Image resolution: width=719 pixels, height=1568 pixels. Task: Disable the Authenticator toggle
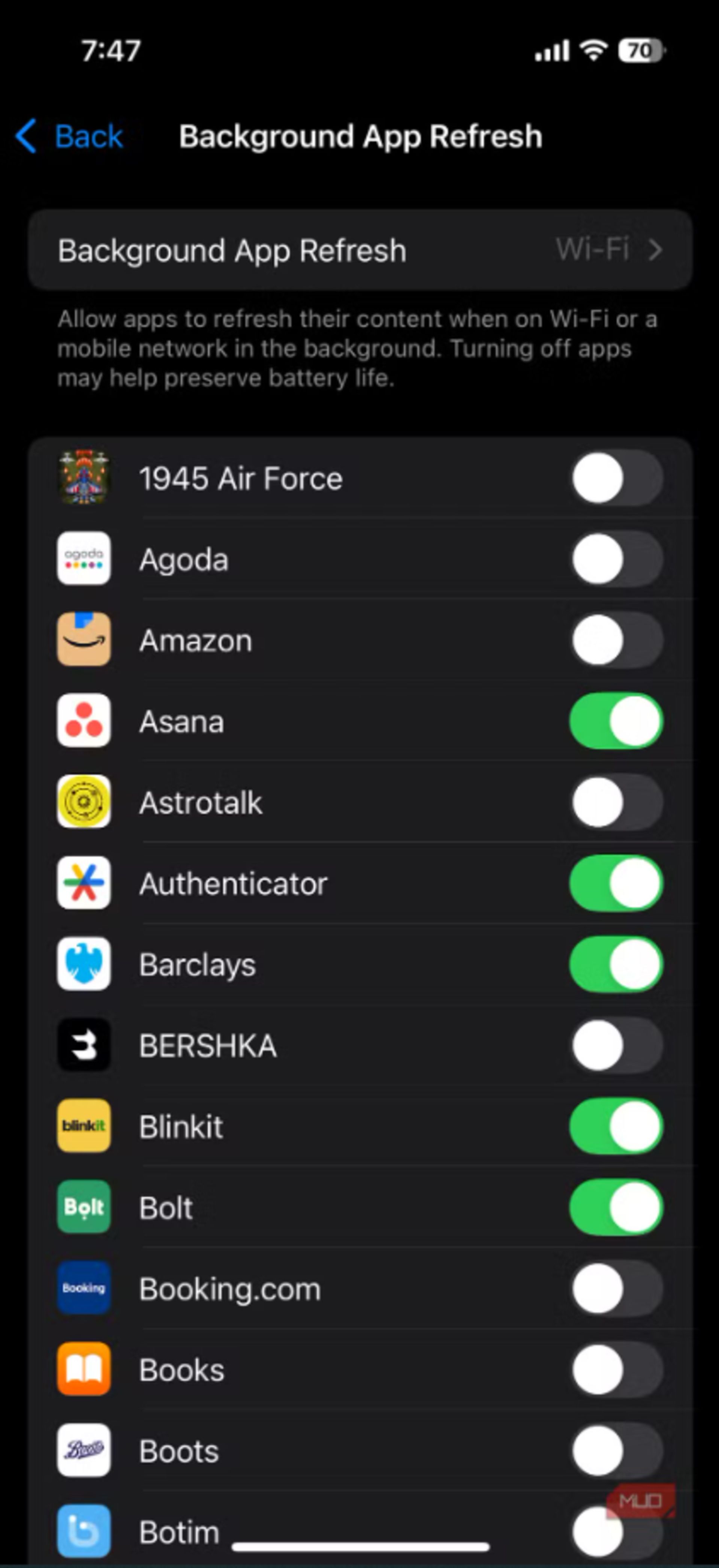(x=615, y=884)
